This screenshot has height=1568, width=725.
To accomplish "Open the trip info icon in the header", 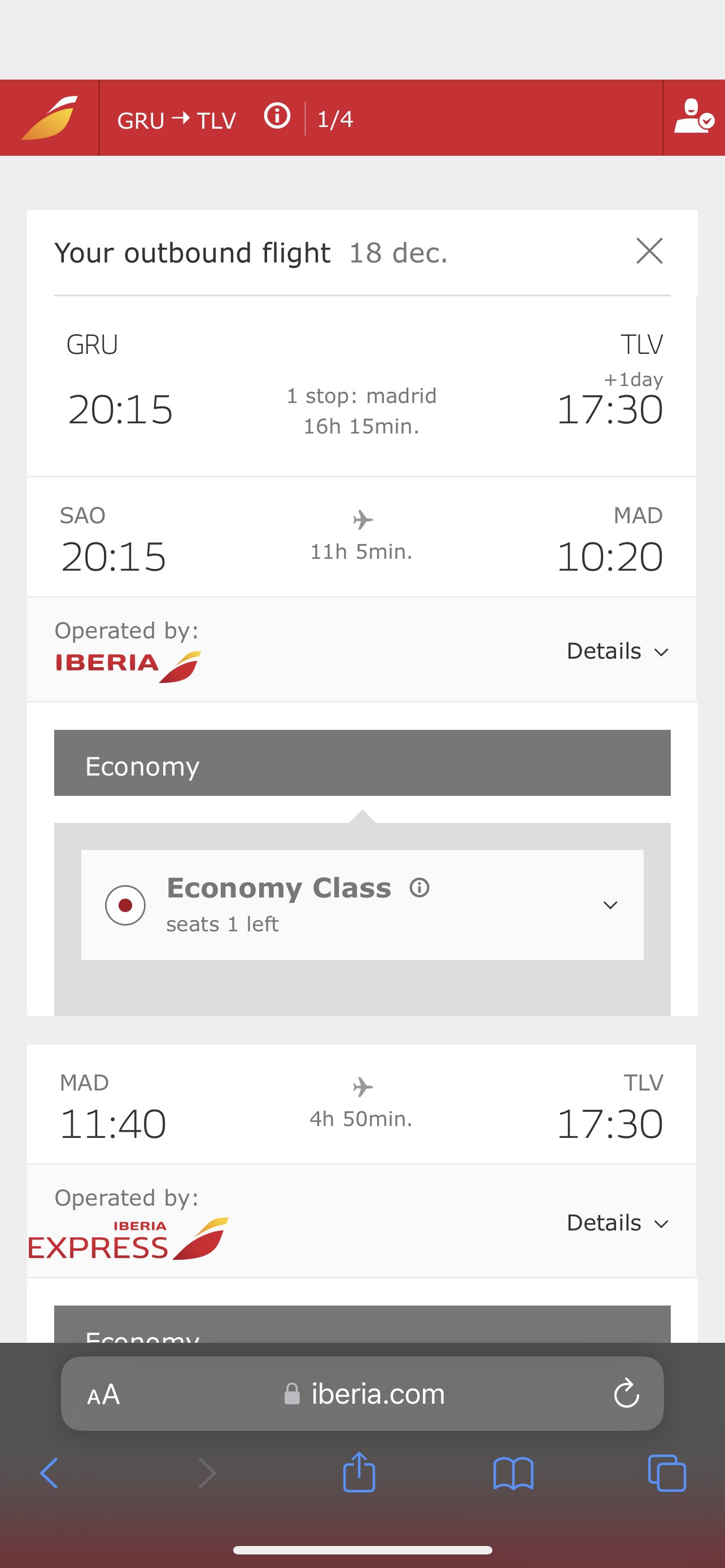I will [277, 116].
